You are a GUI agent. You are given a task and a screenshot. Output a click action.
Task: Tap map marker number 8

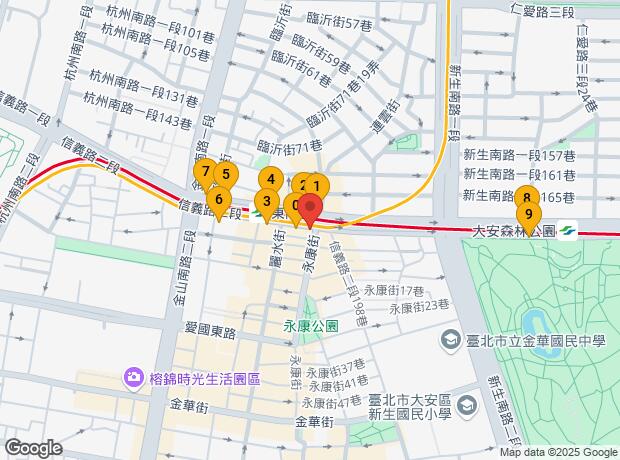click(x=526, y=198)
